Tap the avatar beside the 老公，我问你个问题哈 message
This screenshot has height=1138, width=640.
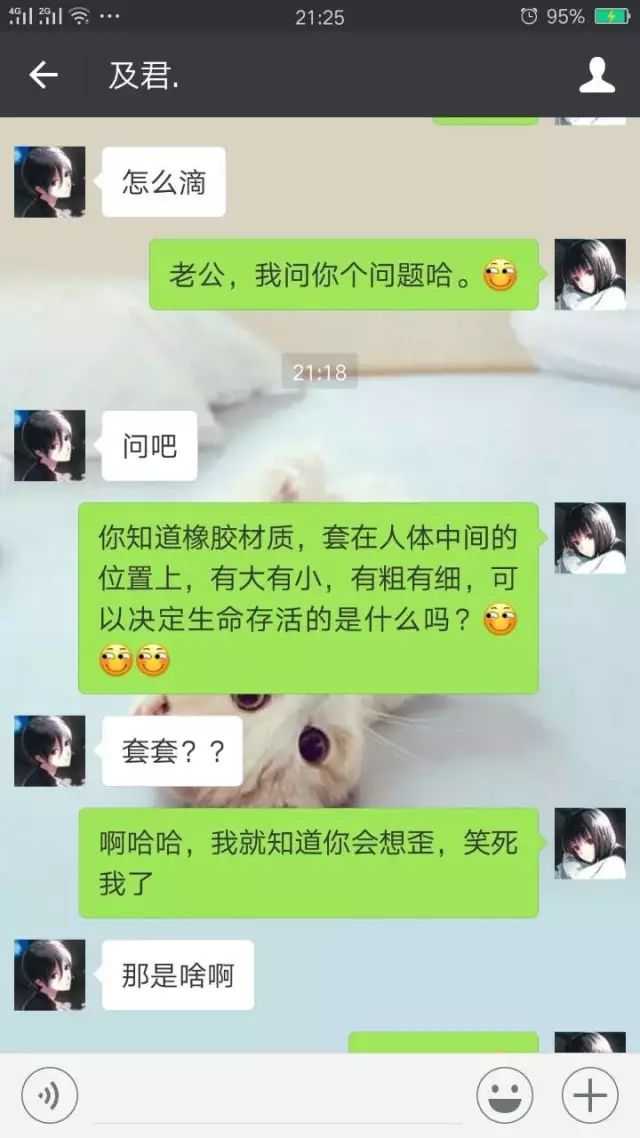(590, 274)
